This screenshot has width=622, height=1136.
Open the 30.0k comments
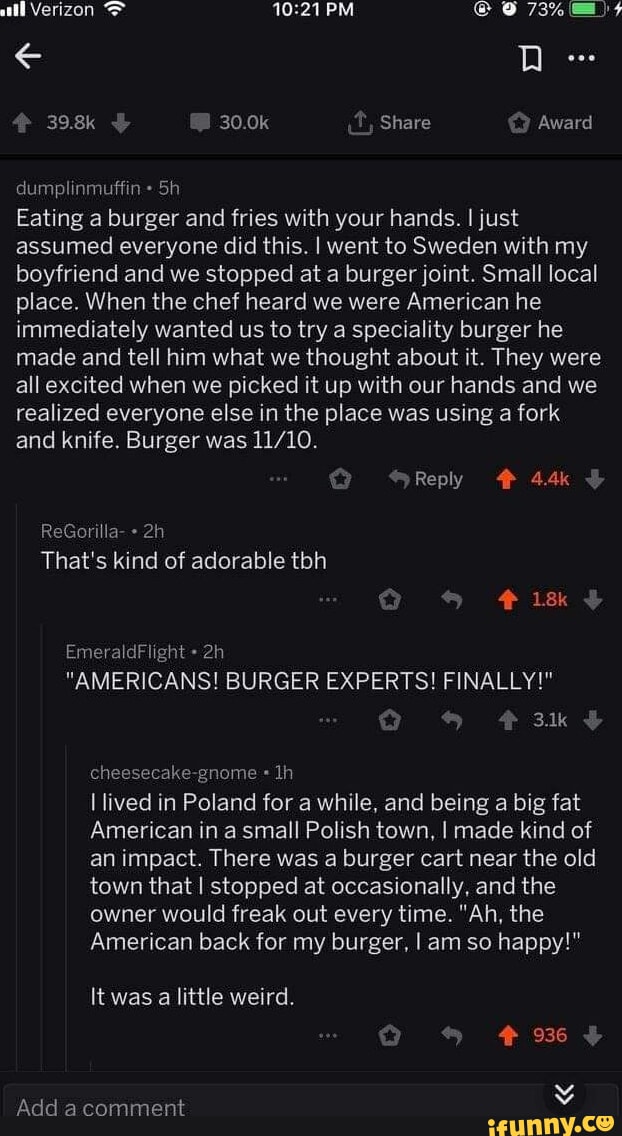click(229, 123)
